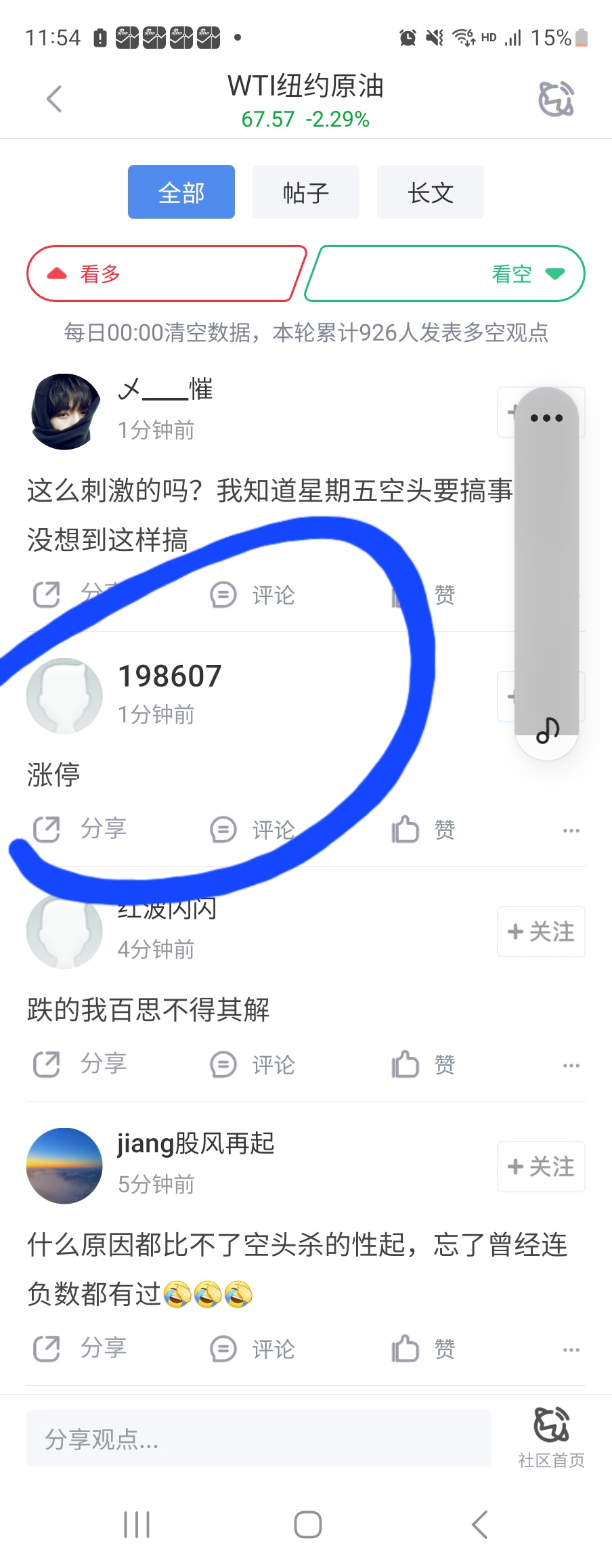
Task: Go to 社区首页
Action: pos(551,1437)
